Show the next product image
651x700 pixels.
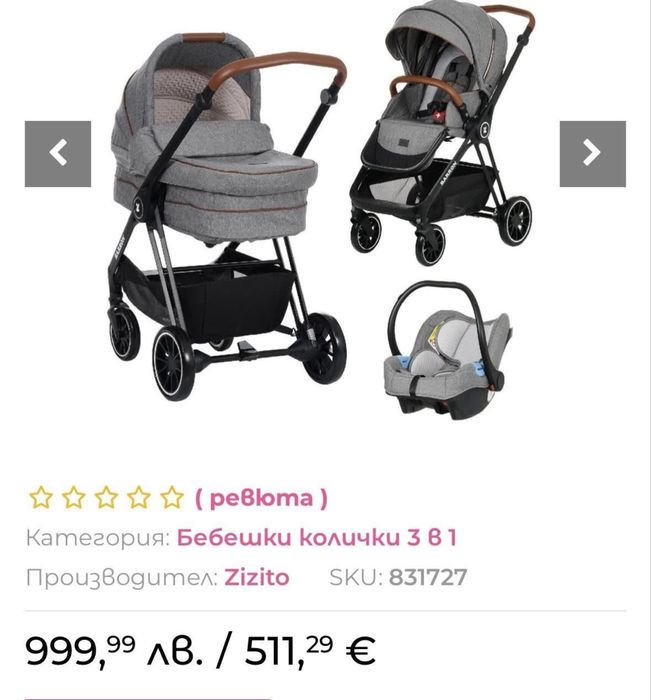(592, 153)
